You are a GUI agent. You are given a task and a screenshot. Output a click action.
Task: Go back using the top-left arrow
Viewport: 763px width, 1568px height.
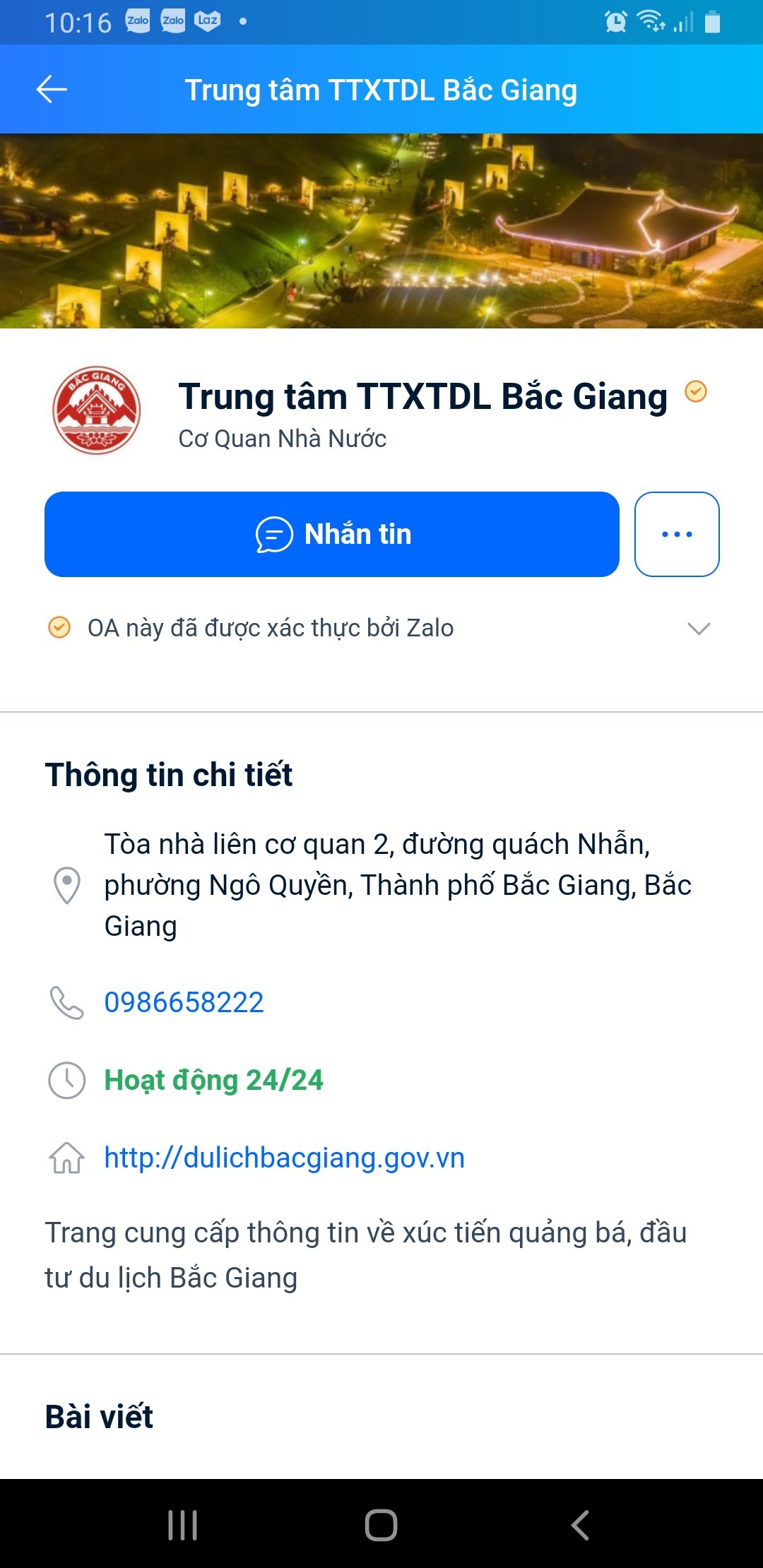[52, 90]
